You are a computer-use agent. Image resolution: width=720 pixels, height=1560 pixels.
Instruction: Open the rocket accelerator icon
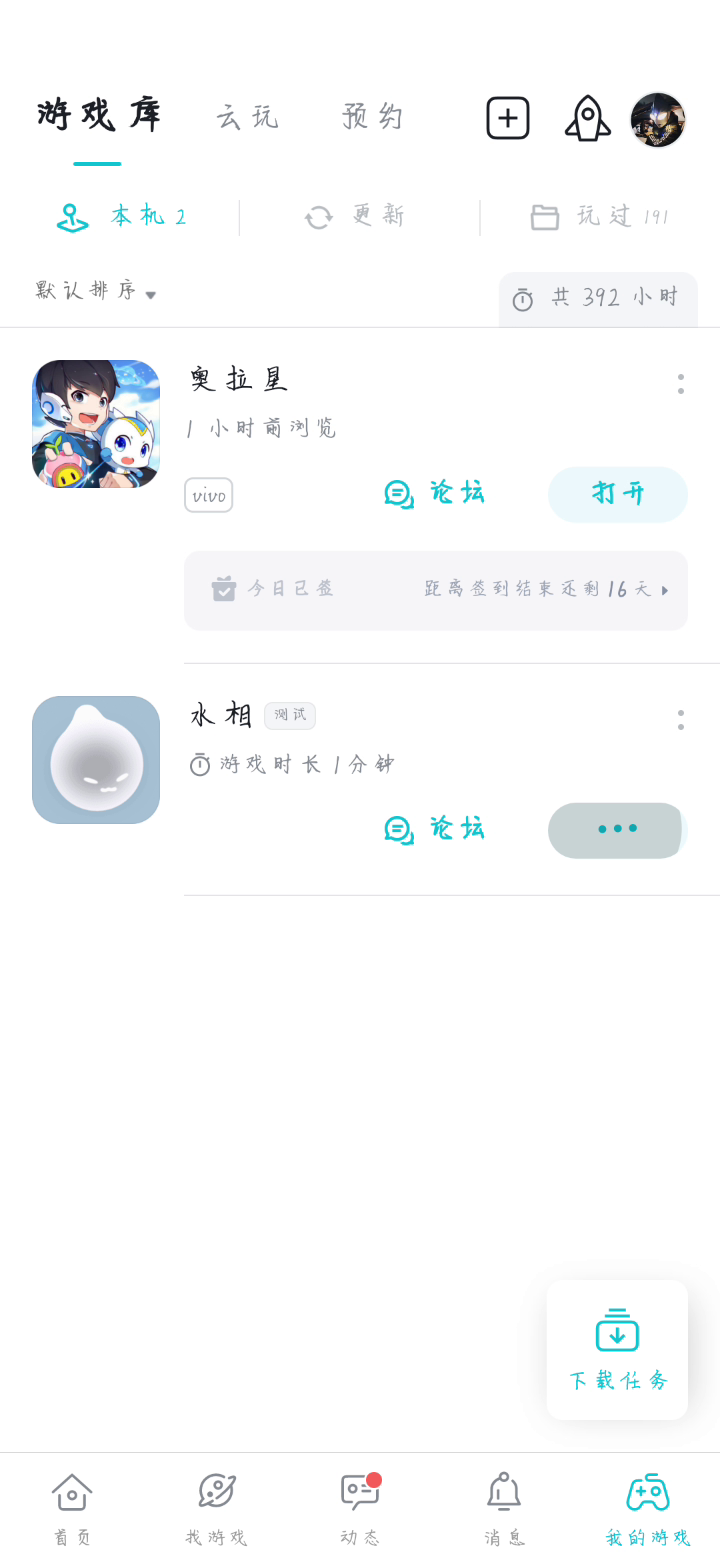click(587, 119)
